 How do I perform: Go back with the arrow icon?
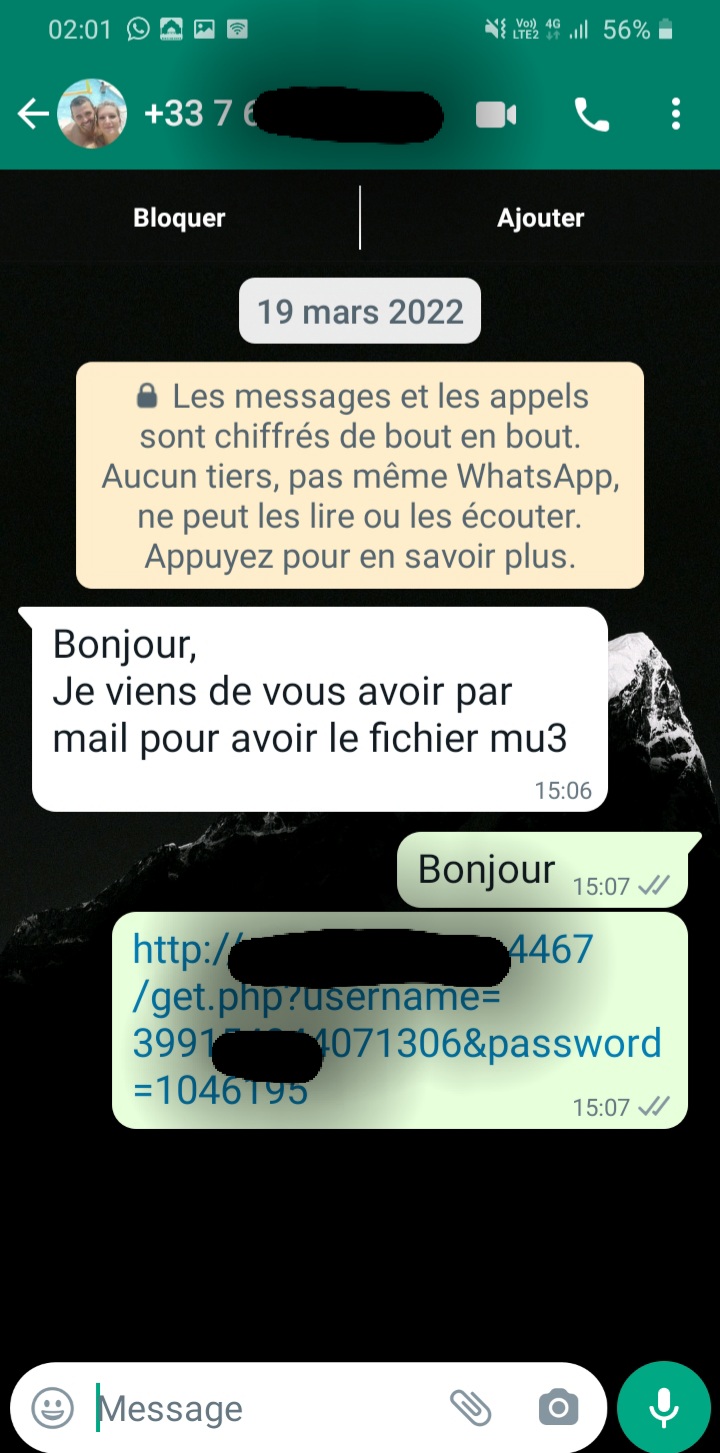coord(31,113)
